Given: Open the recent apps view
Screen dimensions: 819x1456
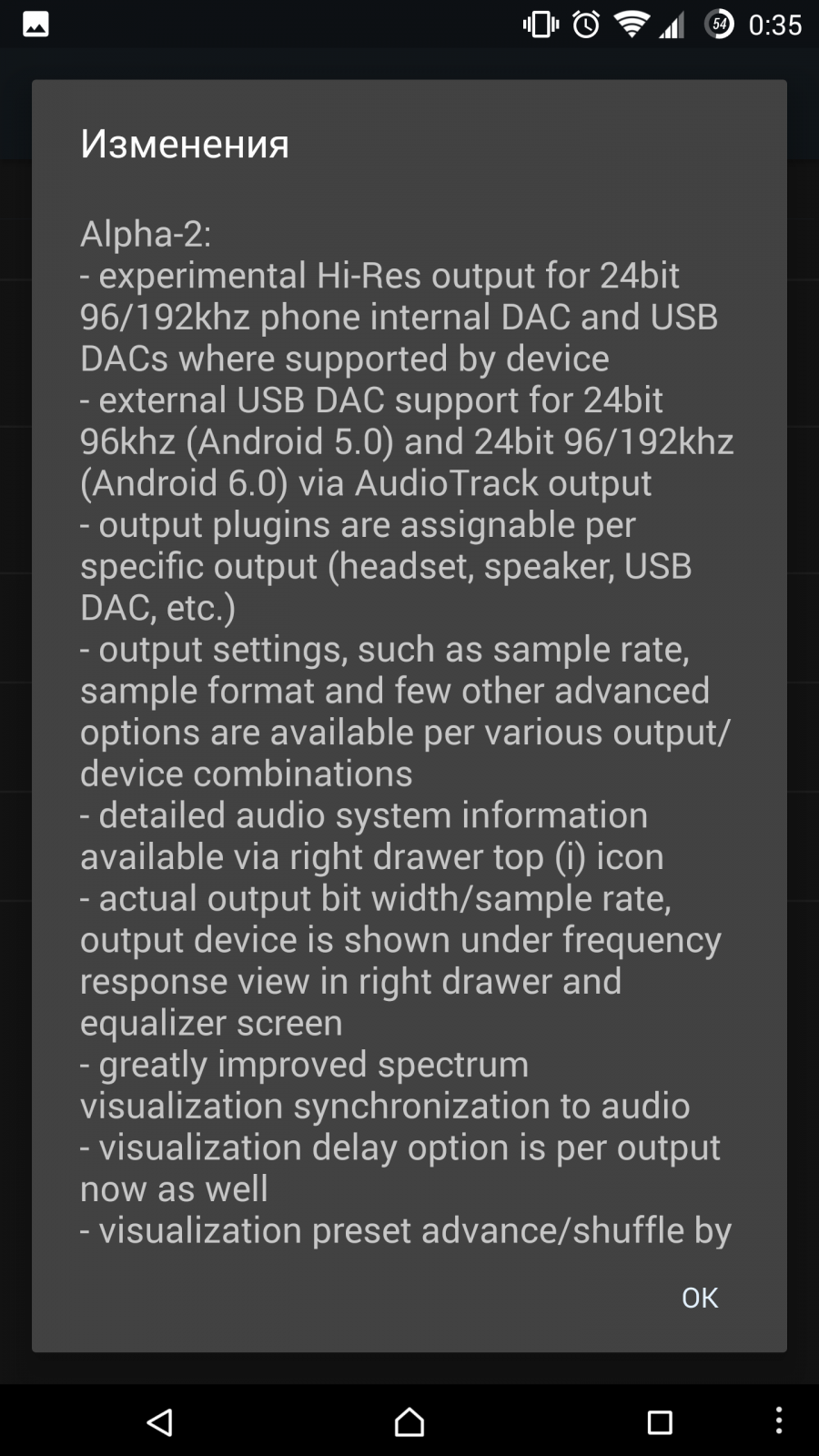Looking at the screenshot, I should click(x=660, y=1421).
